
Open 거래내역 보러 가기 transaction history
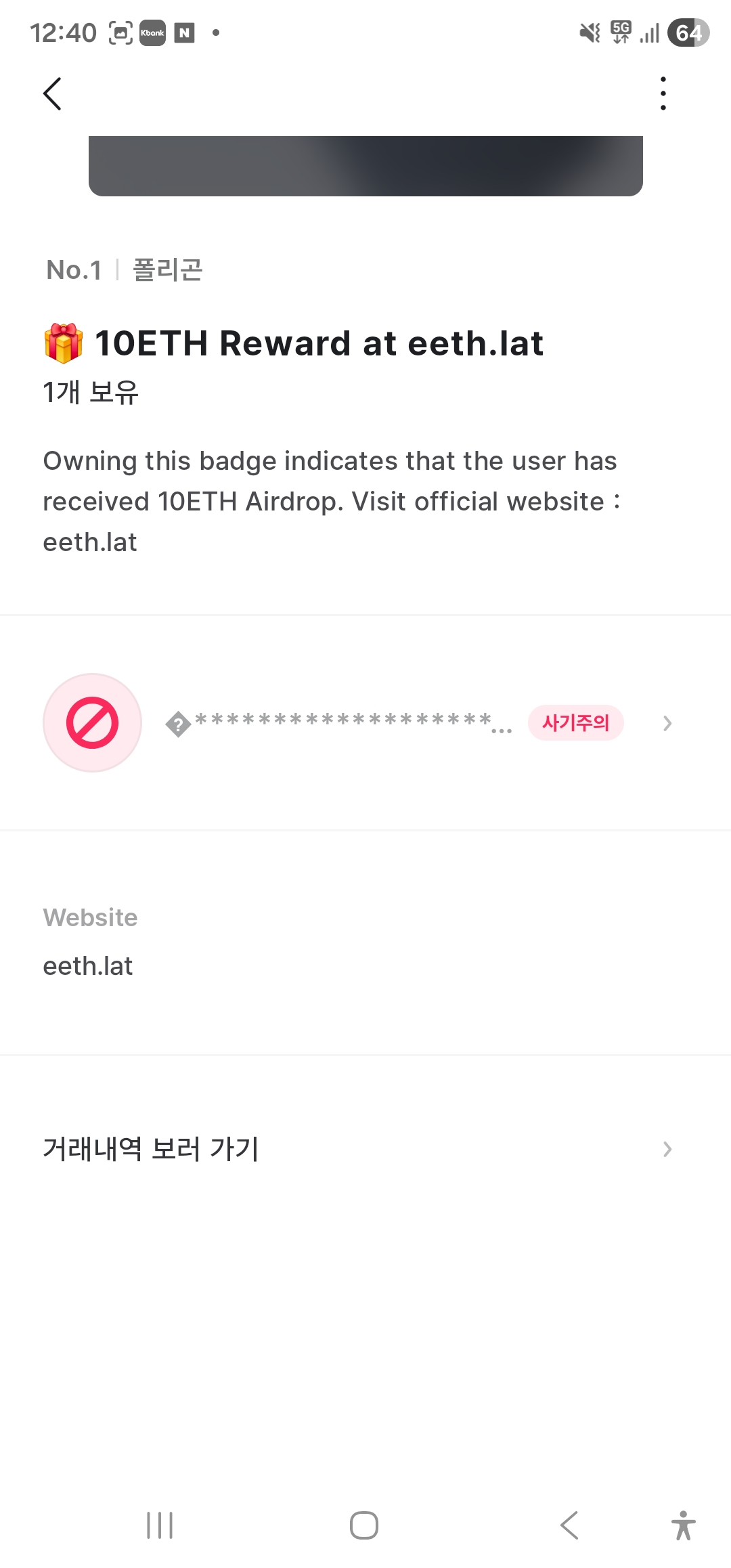coord(365,1149)
